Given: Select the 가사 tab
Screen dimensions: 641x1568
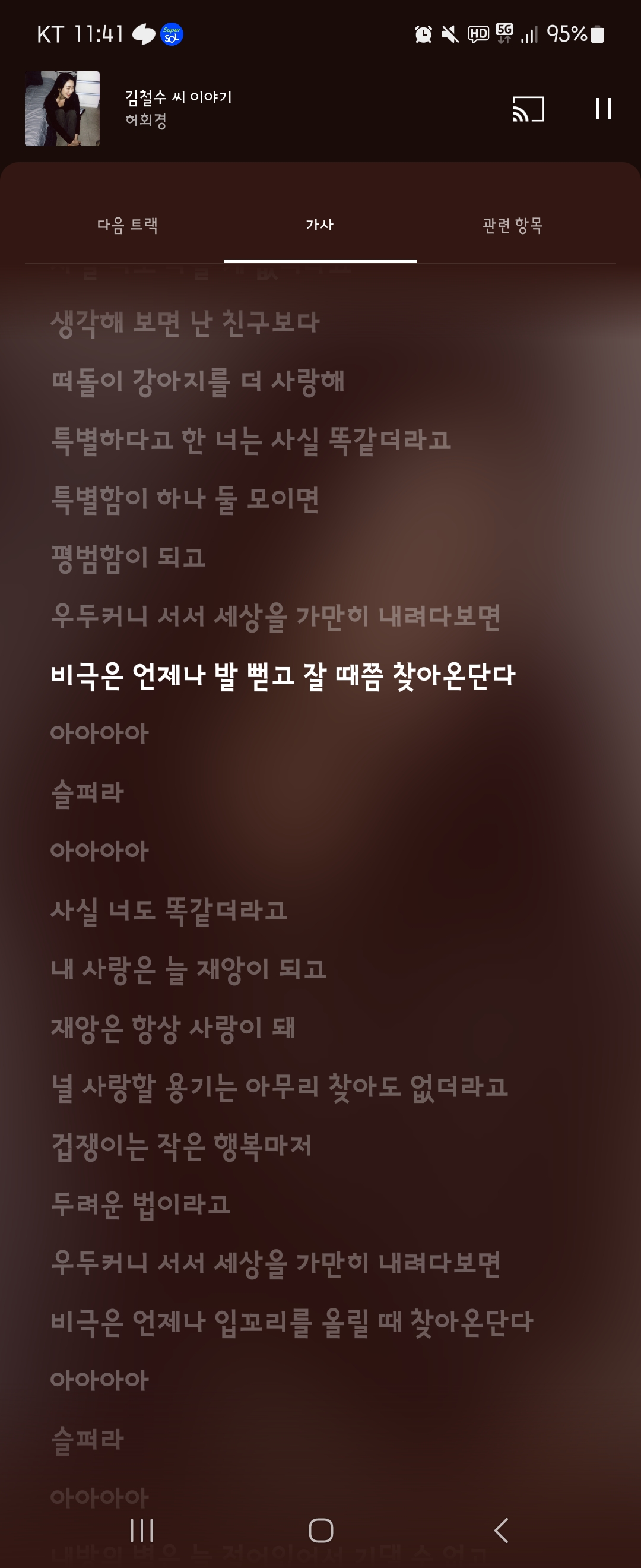Looking at the screenshot, I should pyautogui.click(x=320, y=225).
